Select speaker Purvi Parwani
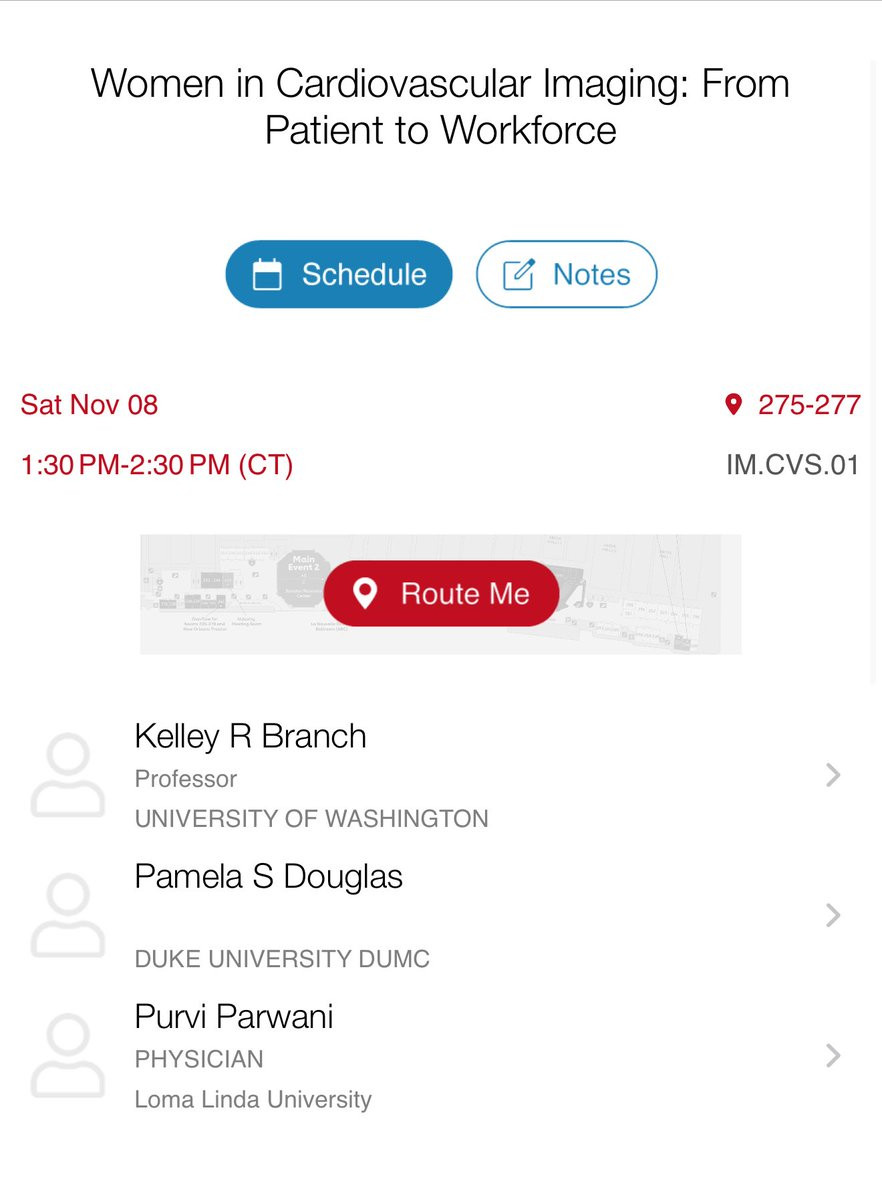Viewport: 882px width, 1199px height. click(x=440, y=1056)
